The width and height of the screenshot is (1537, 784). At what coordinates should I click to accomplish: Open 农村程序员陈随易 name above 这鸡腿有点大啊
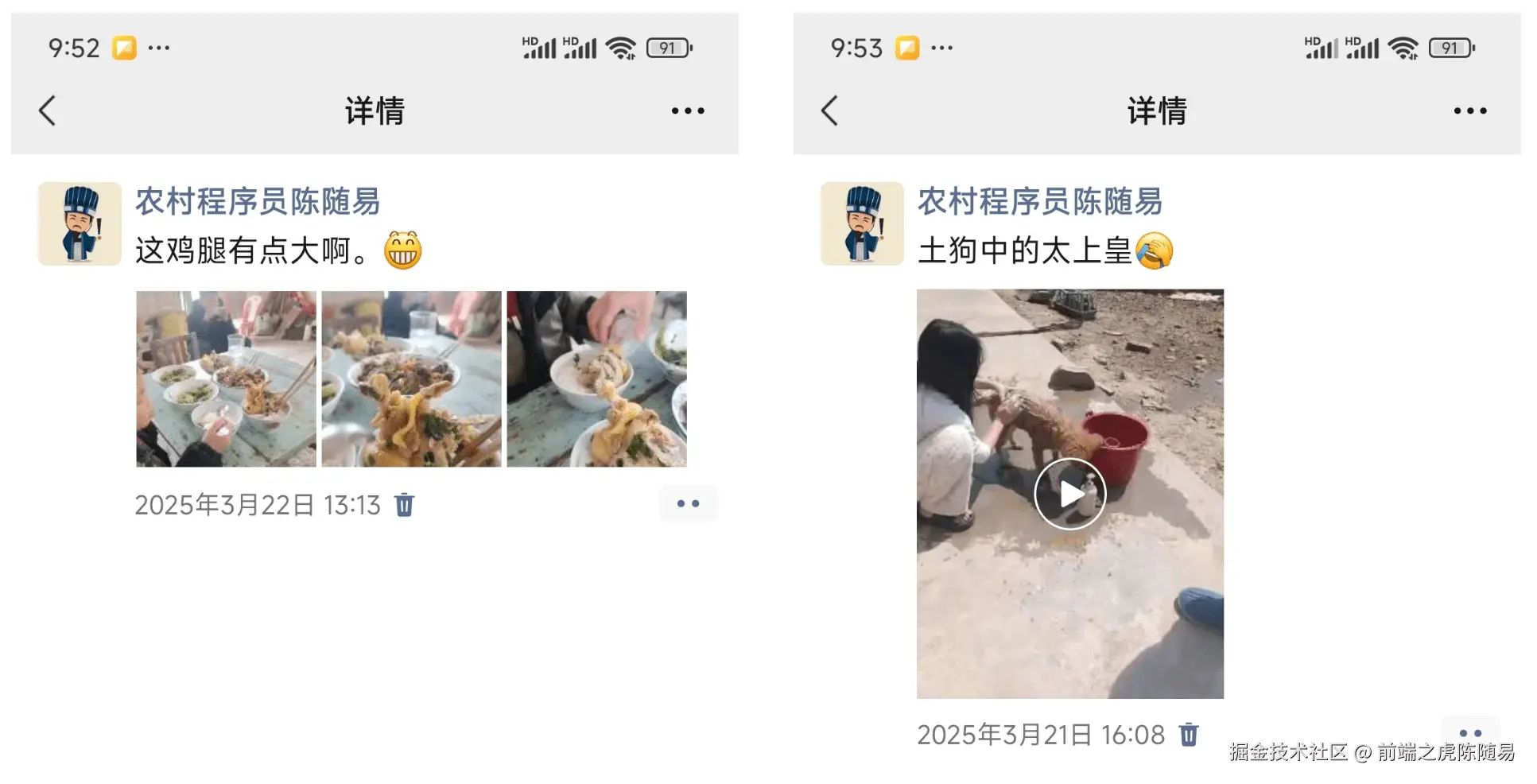(x=257, y=202)
